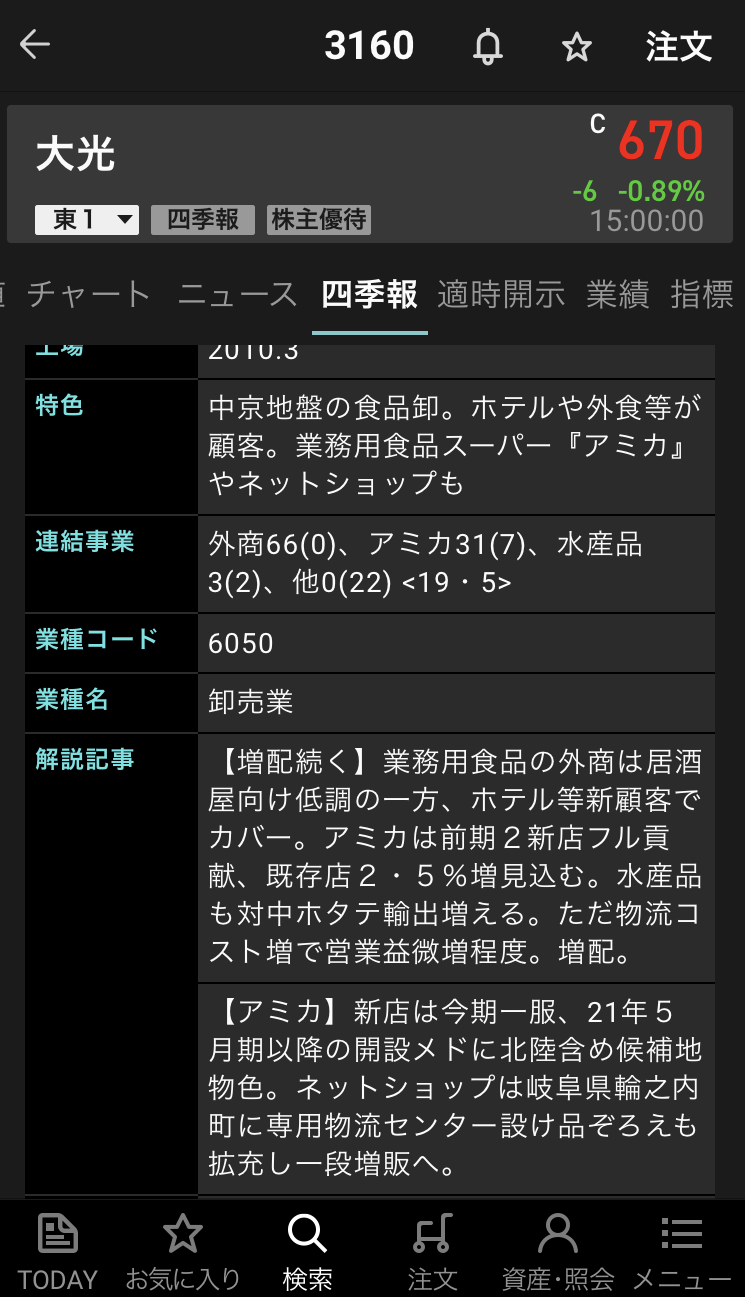Switch to the チャート tab
The height and width of the screenshot is (1297, 745).
pos(88,295)
